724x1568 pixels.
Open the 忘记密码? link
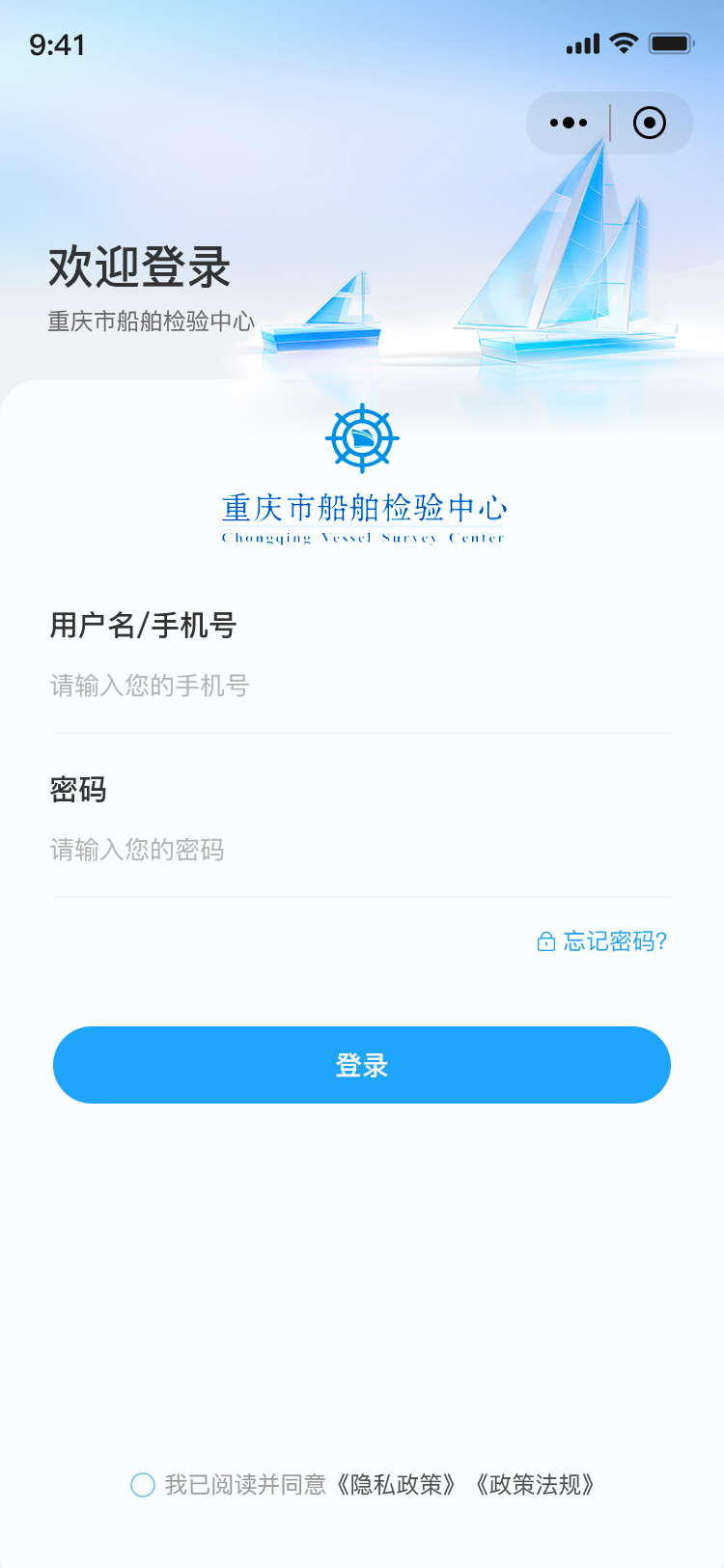[603, 941]
